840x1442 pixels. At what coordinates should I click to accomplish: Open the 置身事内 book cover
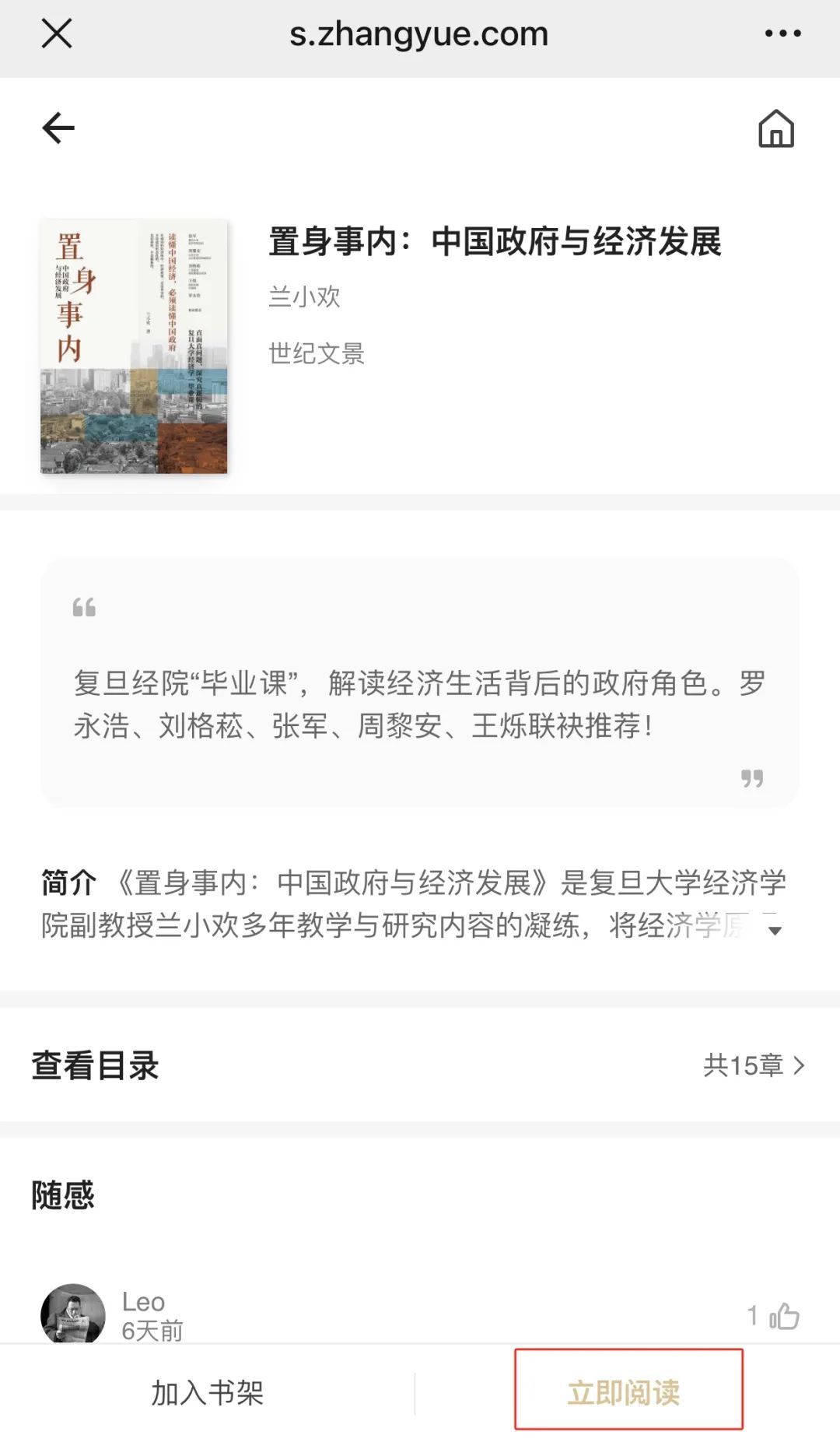tap(134, 347)
